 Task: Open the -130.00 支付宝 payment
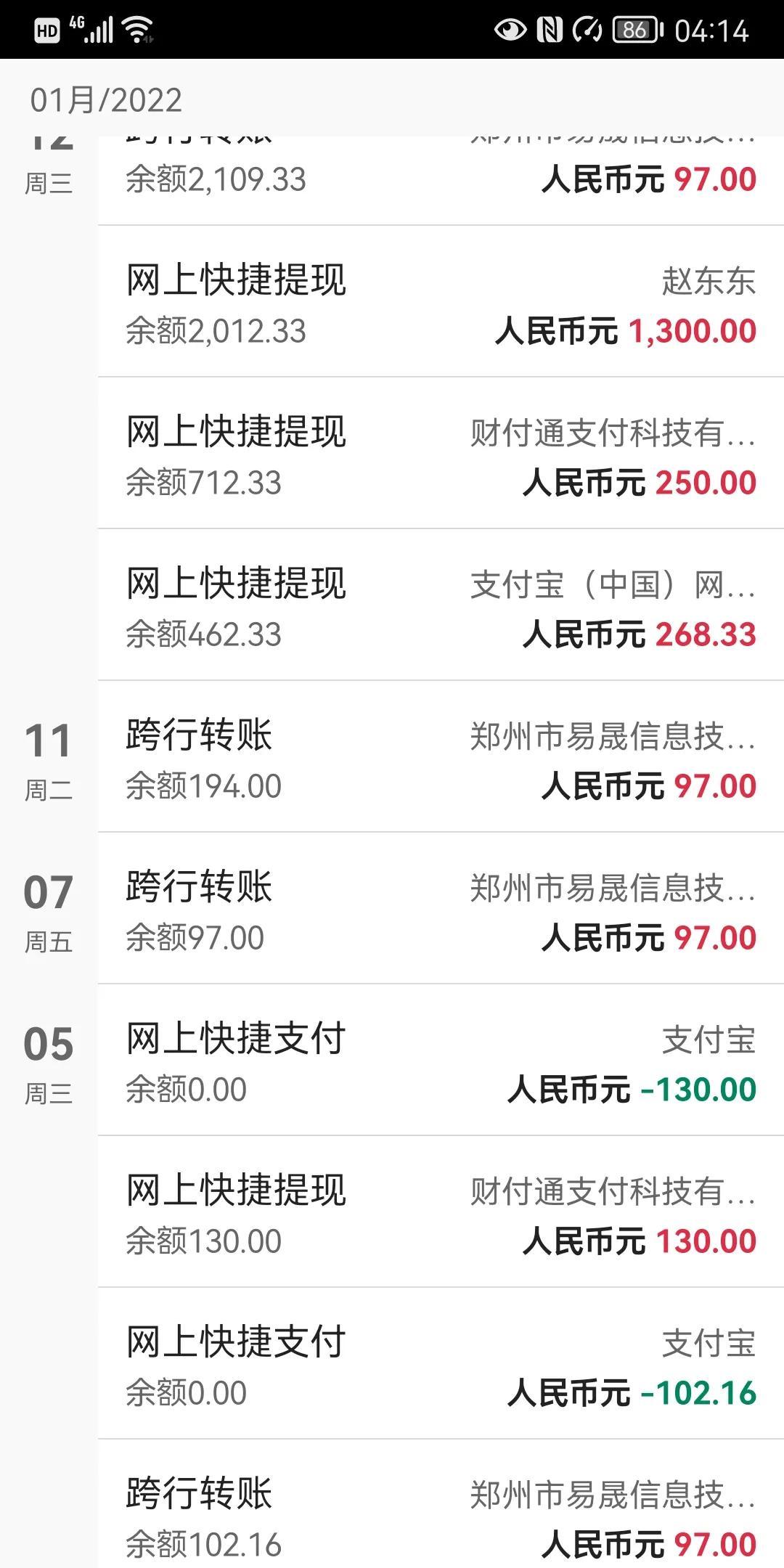tap(441, 1062)
